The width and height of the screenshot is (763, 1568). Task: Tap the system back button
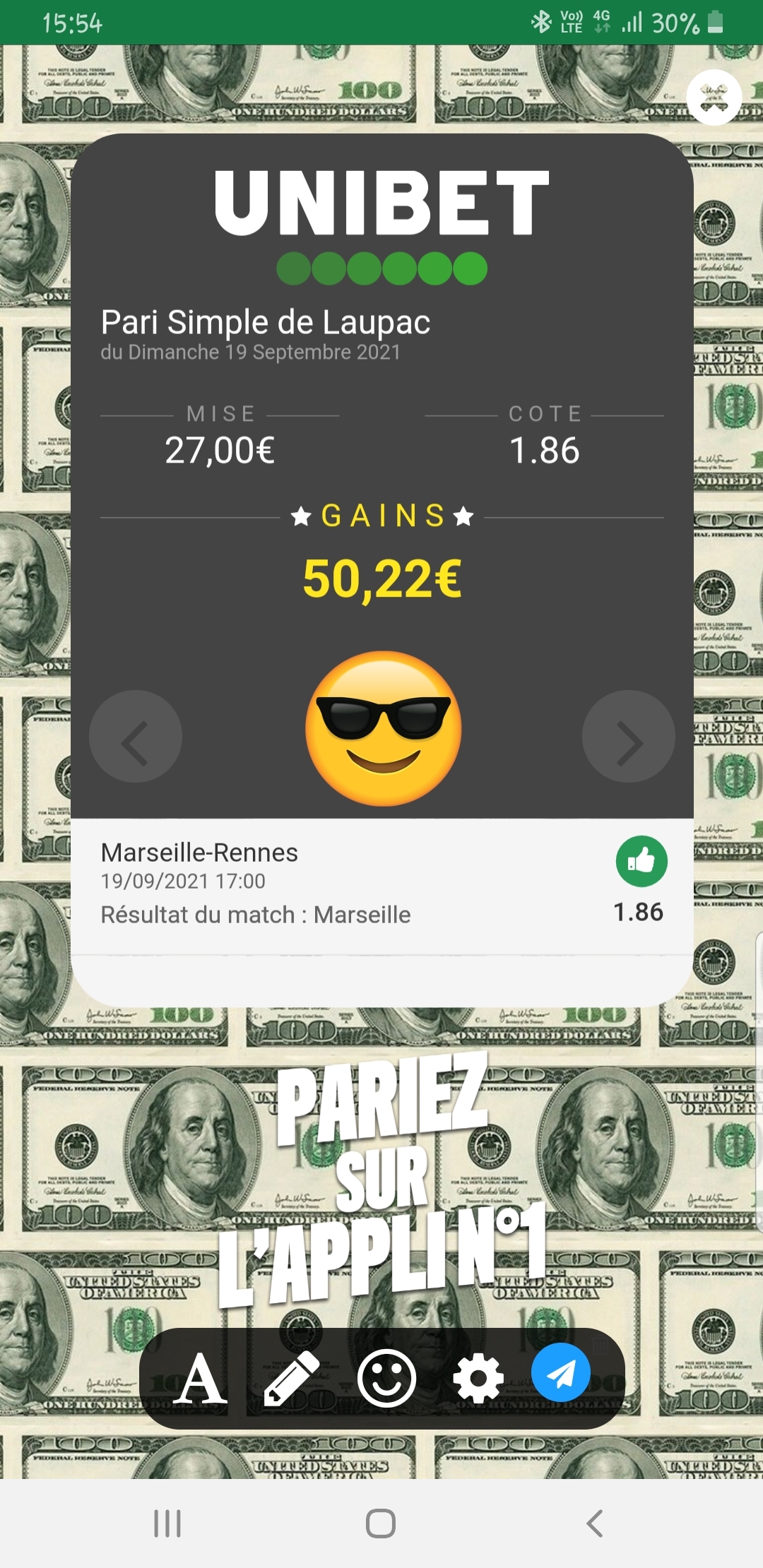594,1524
